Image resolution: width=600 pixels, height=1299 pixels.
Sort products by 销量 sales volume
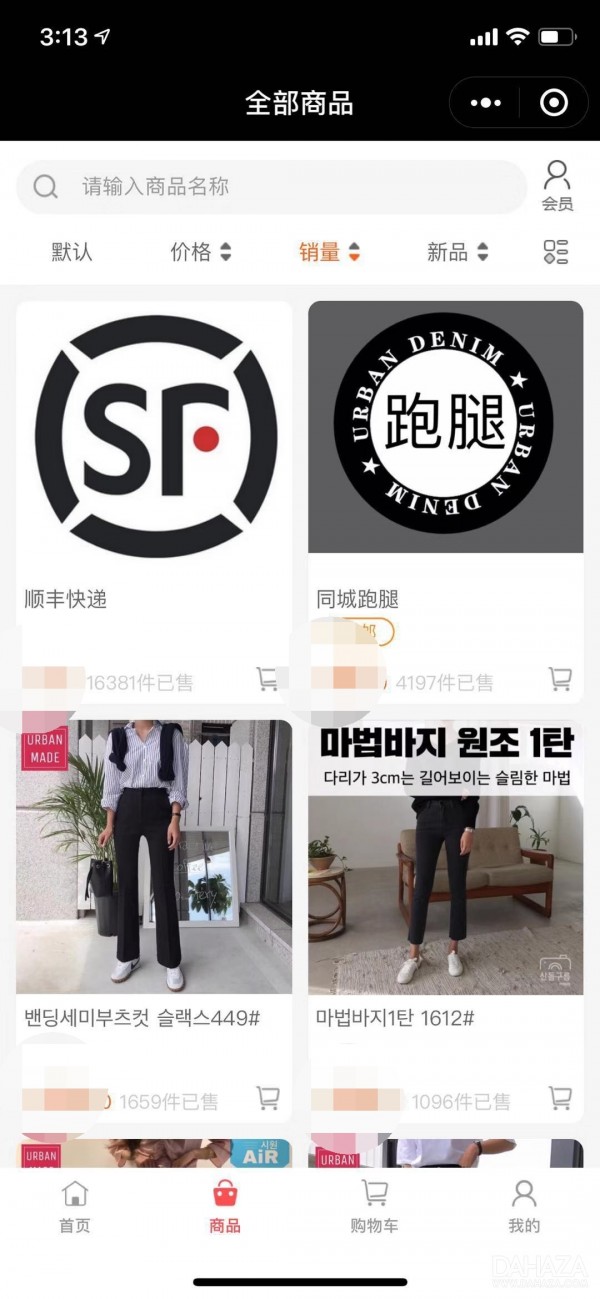(329, 252)
